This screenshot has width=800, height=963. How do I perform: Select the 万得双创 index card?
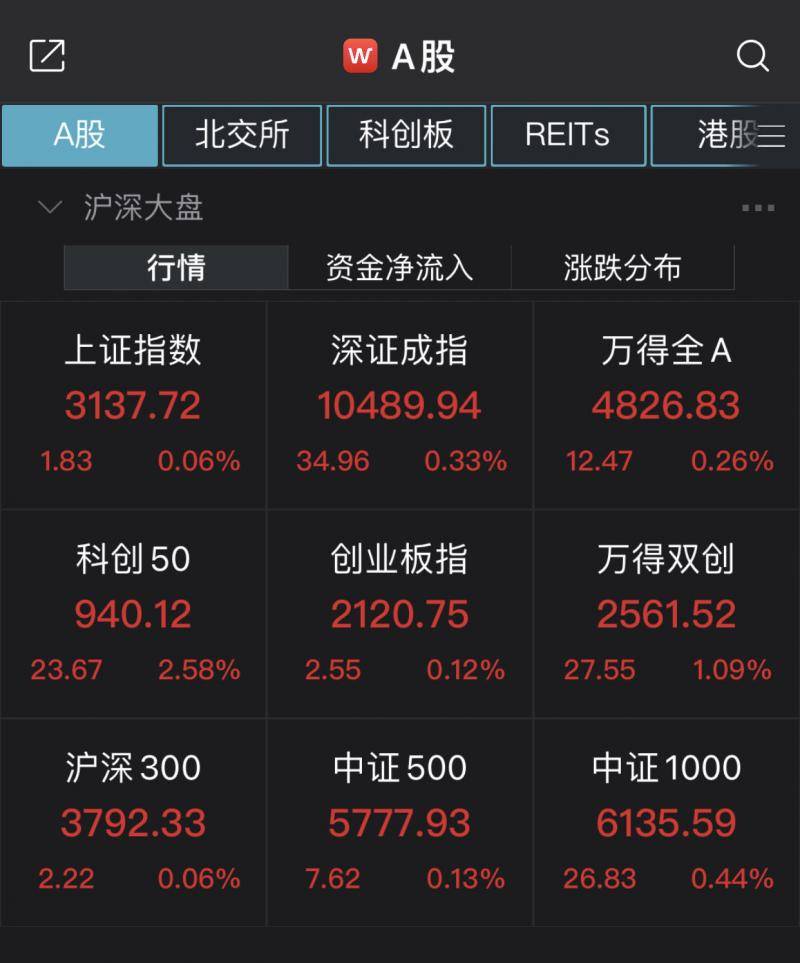coord(666,613)
